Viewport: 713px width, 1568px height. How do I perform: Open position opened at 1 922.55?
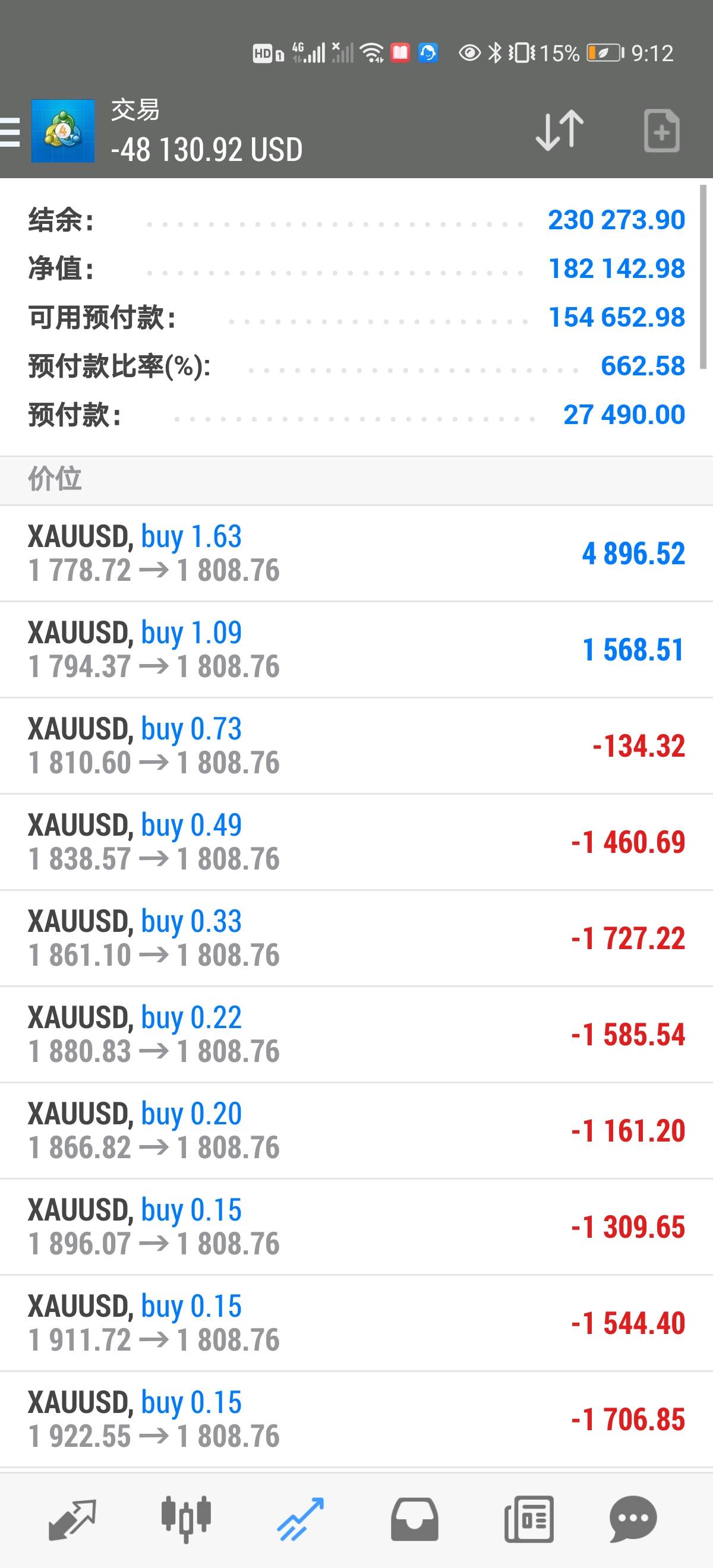(356, 1419)
